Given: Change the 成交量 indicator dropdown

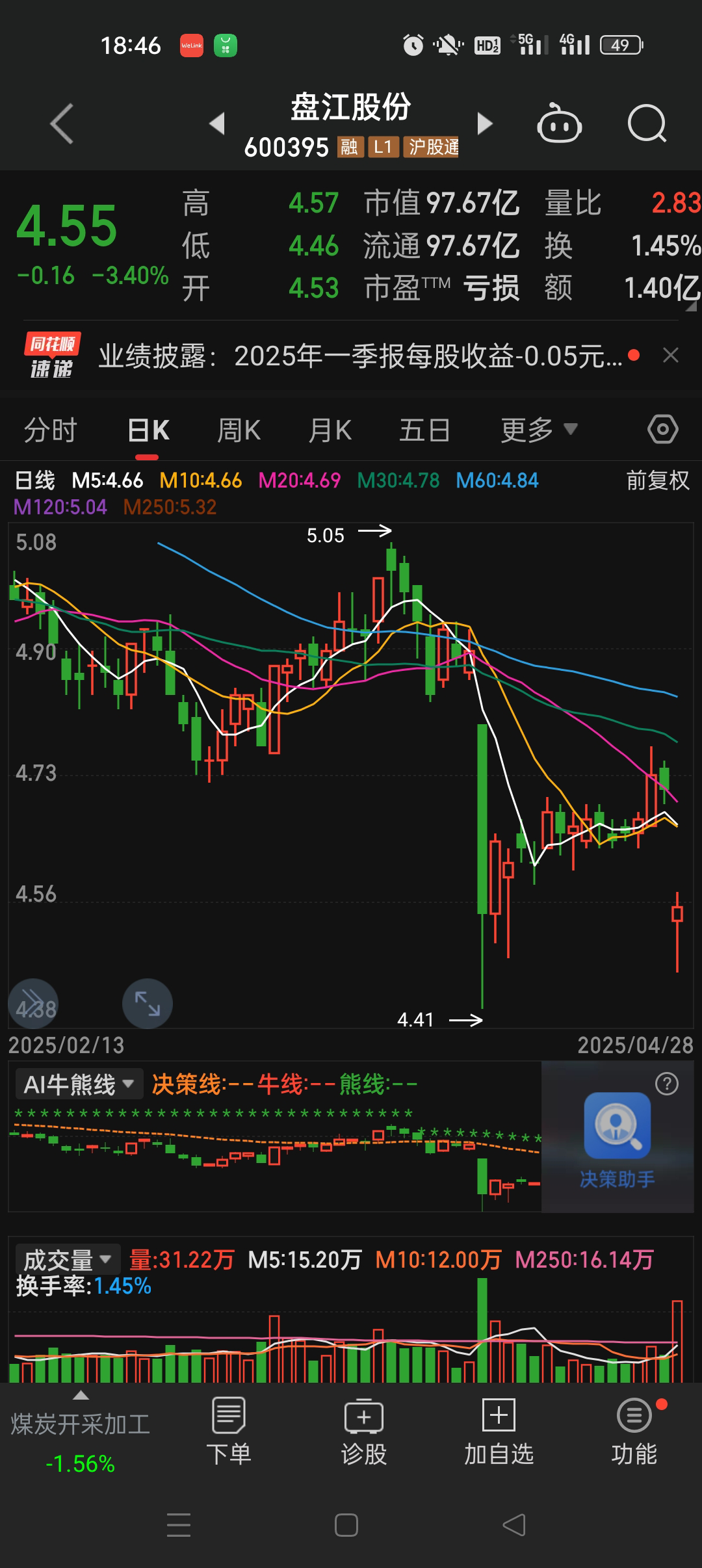Looking at the screenshot, I should (68, 1260).
